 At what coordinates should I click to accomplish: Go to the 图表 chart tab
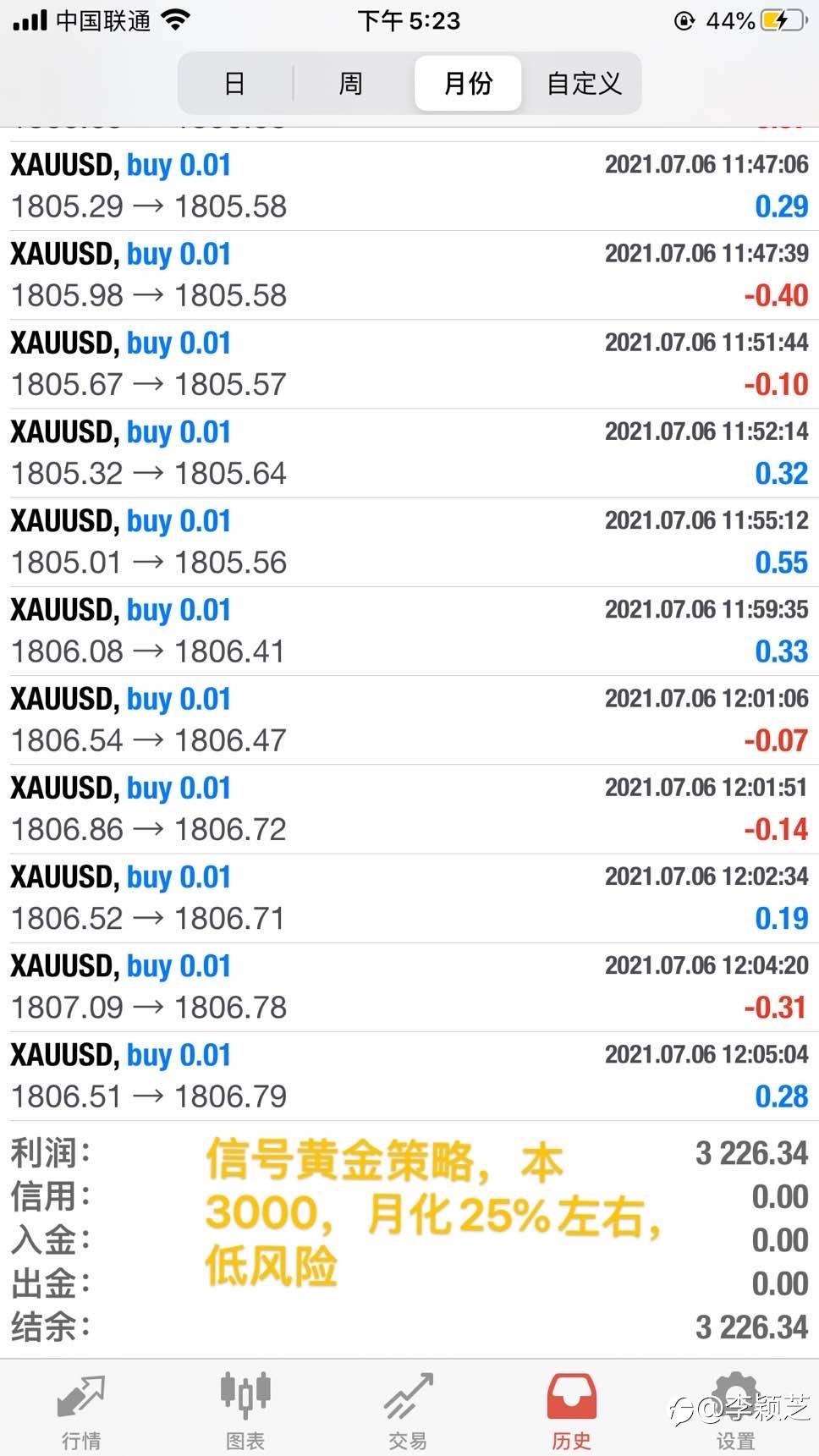(x=245, y=1410)
